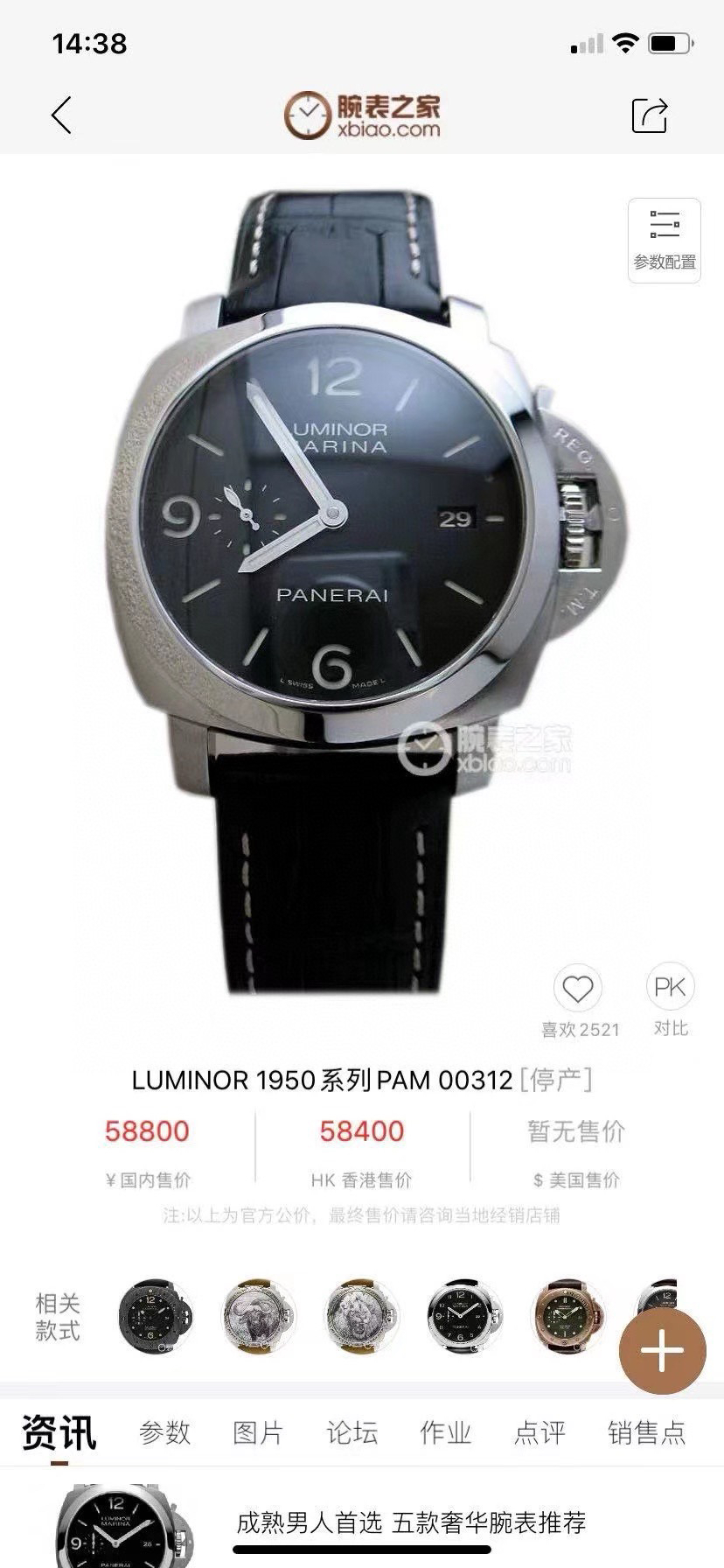Select the 资讯 tab
The height and width of the screenshot is (1568, 724).
59,1432
